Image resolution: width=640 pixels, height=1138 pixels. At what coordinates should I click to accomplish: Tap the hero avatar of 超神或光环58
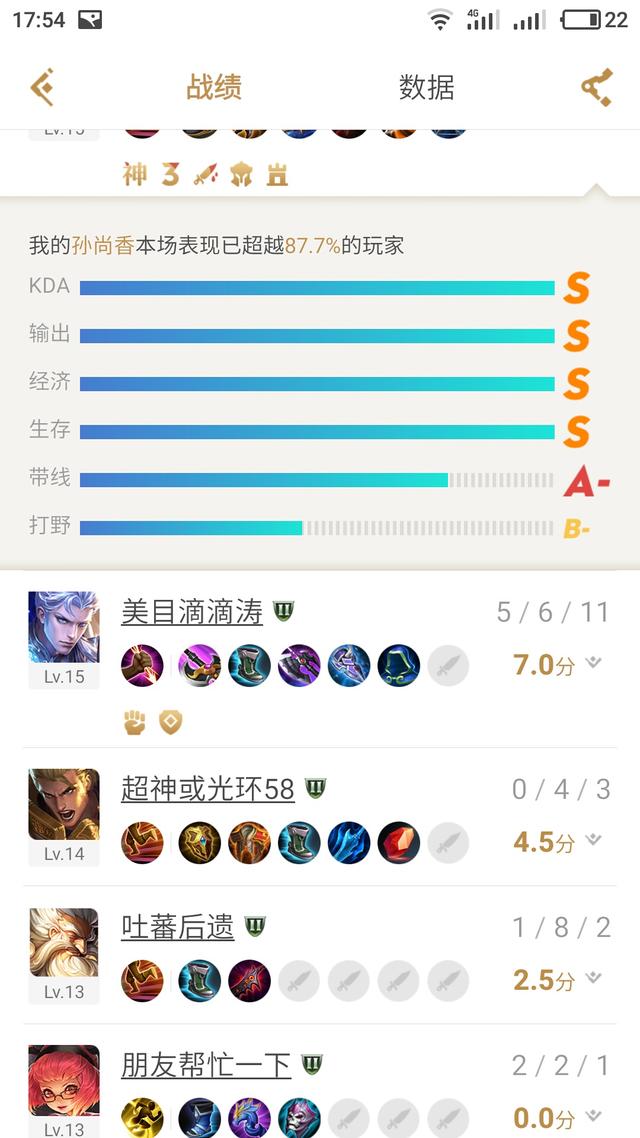click(x=64, y=804)
